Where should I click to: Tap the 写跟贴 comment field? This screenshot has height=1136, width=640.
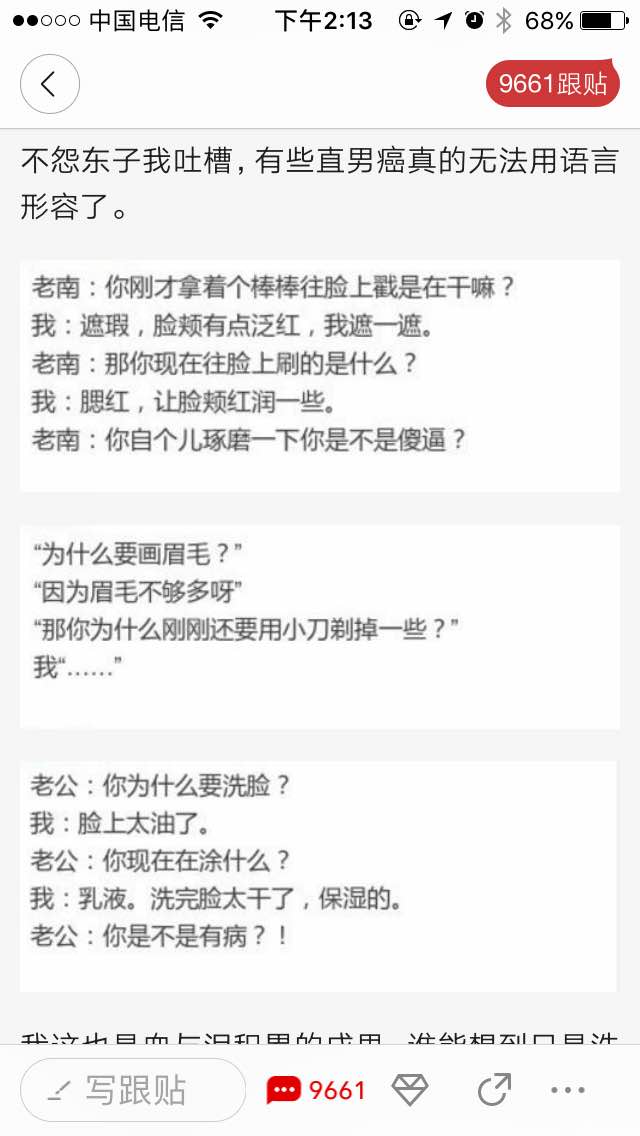pyautogui.click(x=133, y=1090)
